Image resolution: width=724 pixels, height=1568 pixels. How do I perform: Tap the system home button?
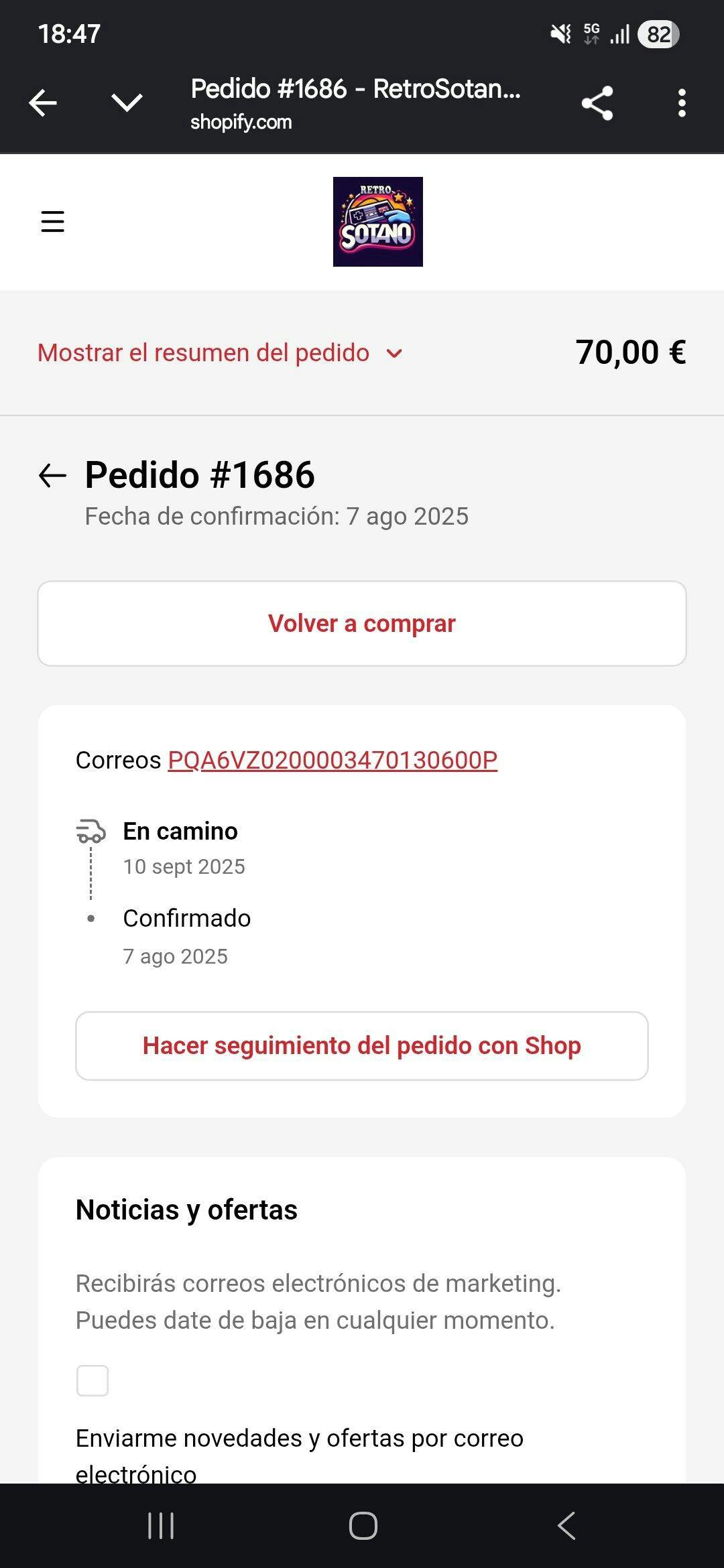363,1526
